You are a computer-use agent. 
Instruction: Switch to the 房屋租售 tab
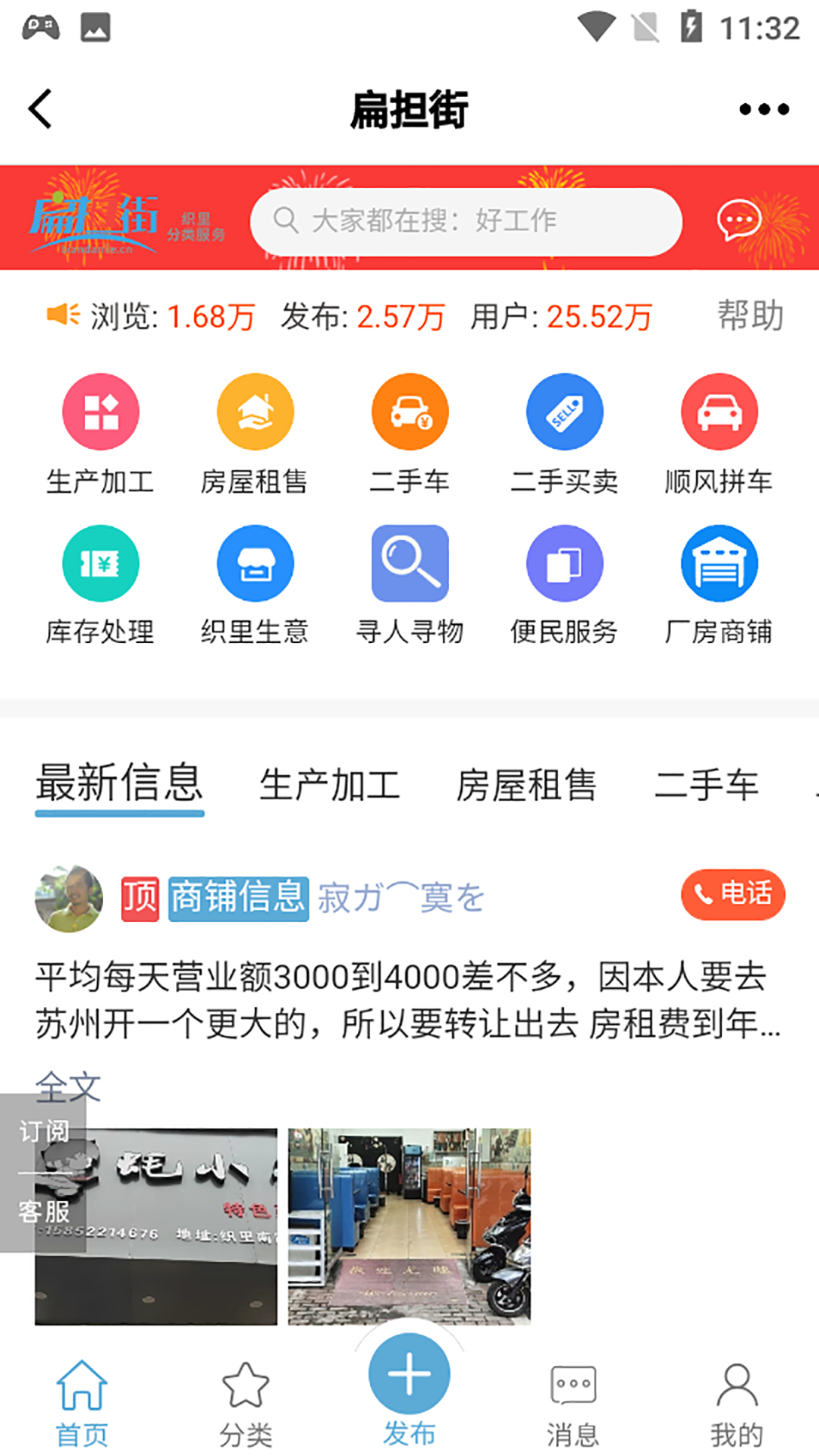(x=526, y=785)
